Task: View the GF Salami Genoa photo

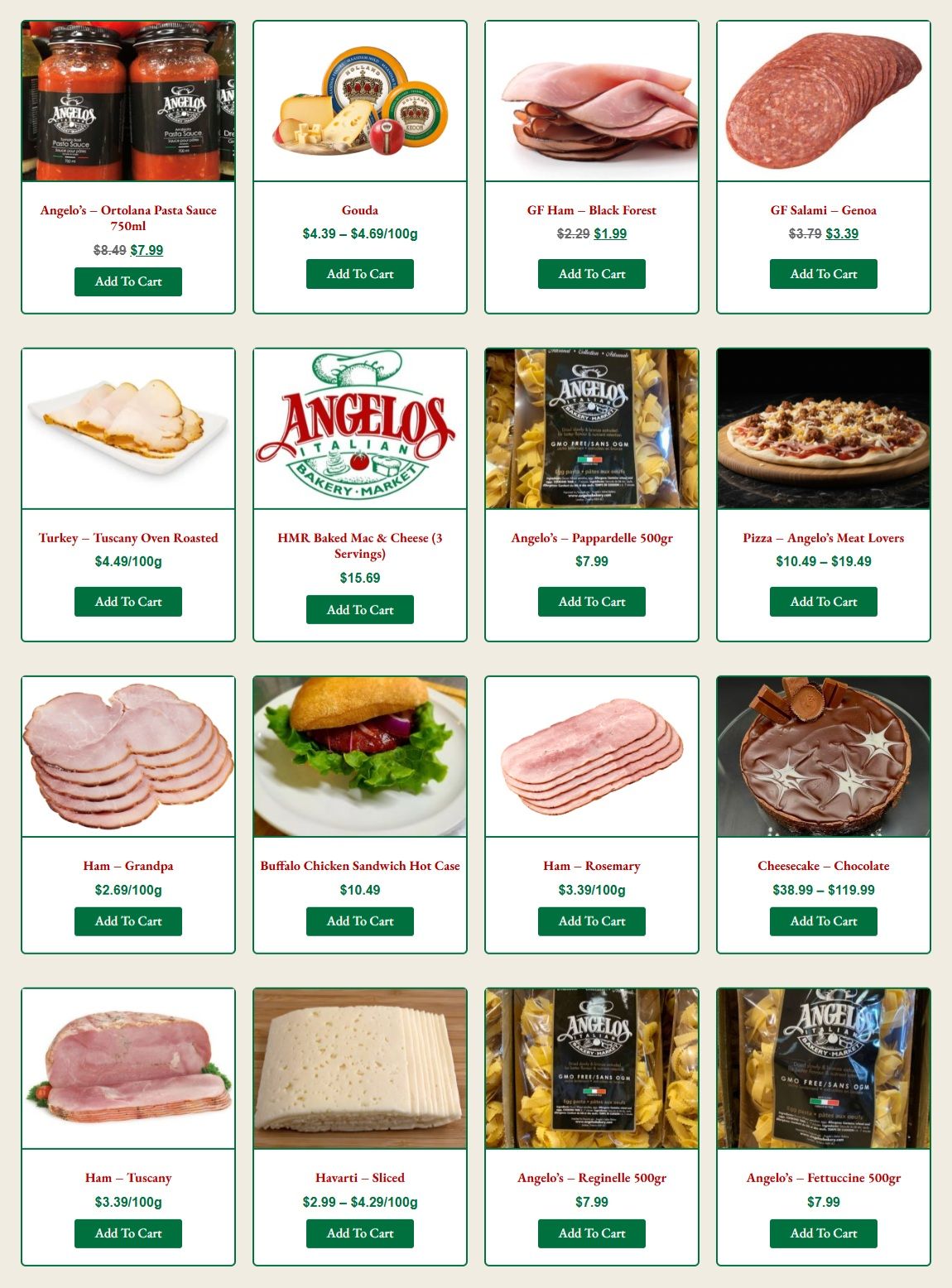Action: pyautogui.click(x=824, y=101)
